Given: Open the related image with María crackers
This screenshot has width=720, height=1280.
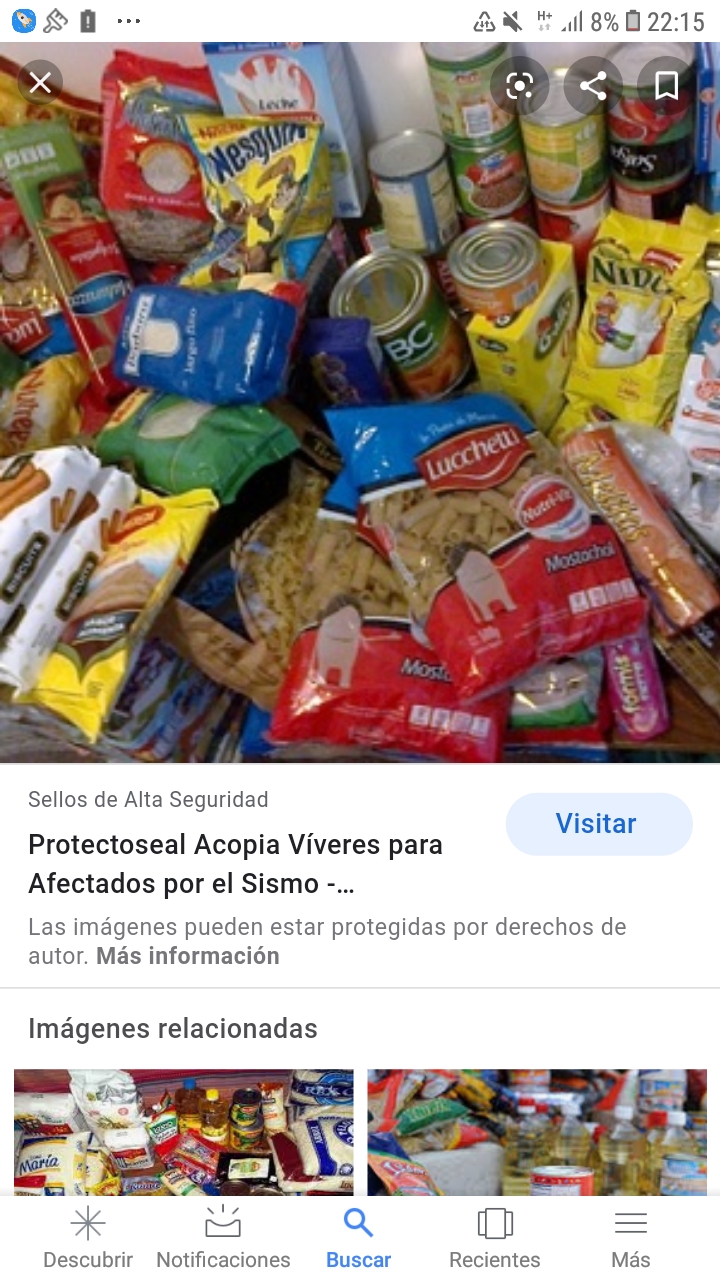Looking at the screenshot, I should (x=184, y=1132).
